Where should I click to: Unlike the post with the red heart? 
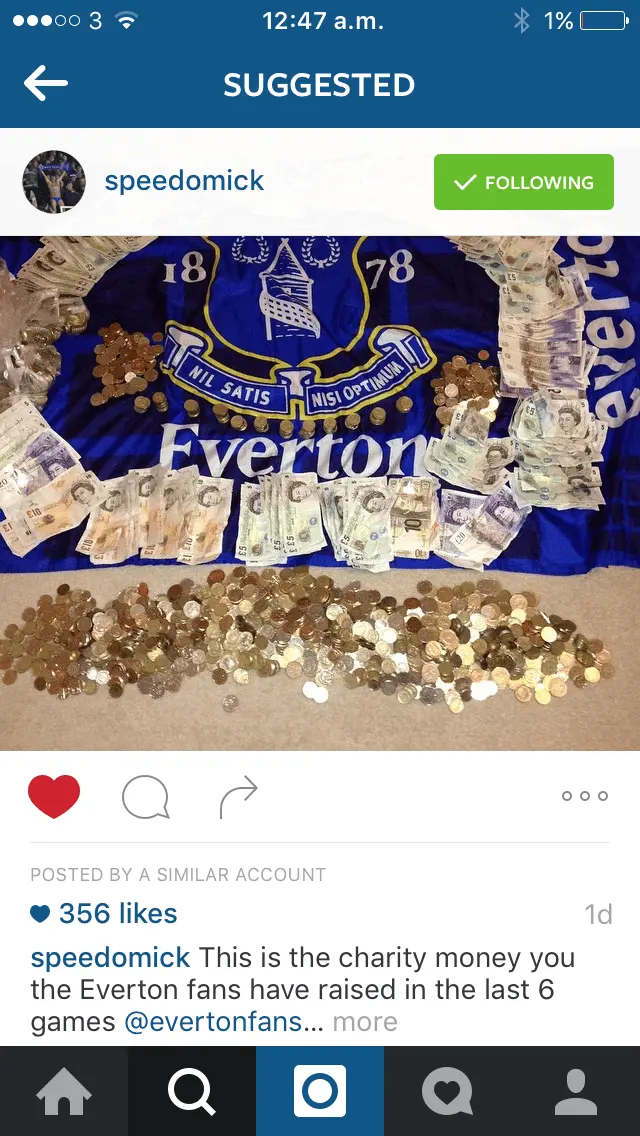click(54, 797)
